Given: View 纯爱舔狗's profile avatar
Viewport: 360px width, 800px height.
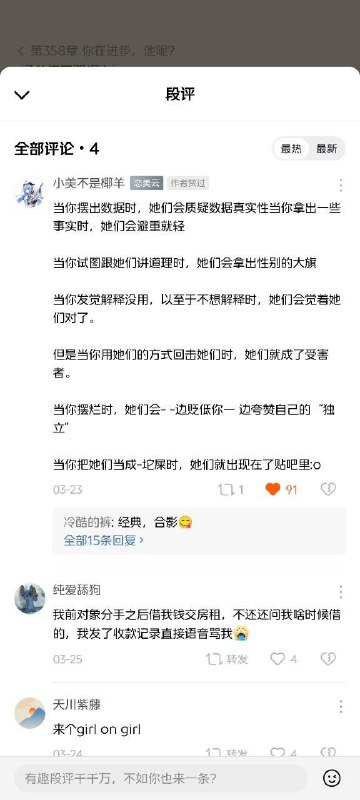Looking at the screenshot, I should (30, 598).
